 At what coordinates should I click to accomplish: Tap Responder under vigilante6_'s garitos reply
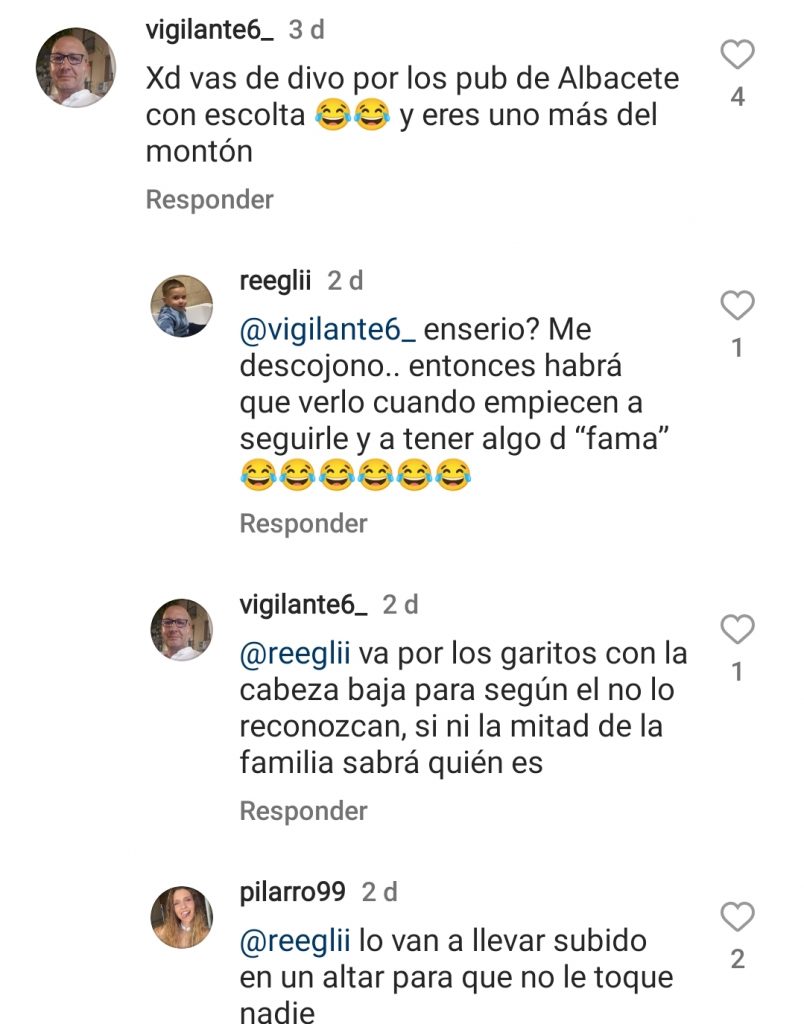(x=303, y=811)
